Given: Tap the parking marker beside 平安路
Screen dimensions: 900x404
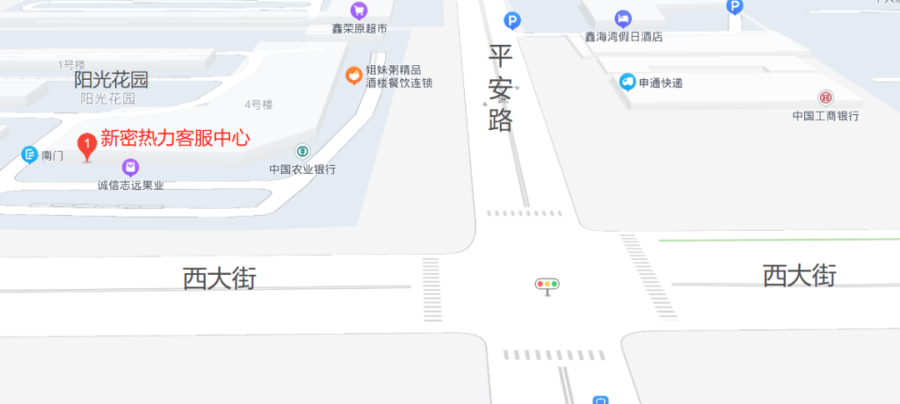Looking at the screenshot, I should pyautogui.click(x=513, y=20).
